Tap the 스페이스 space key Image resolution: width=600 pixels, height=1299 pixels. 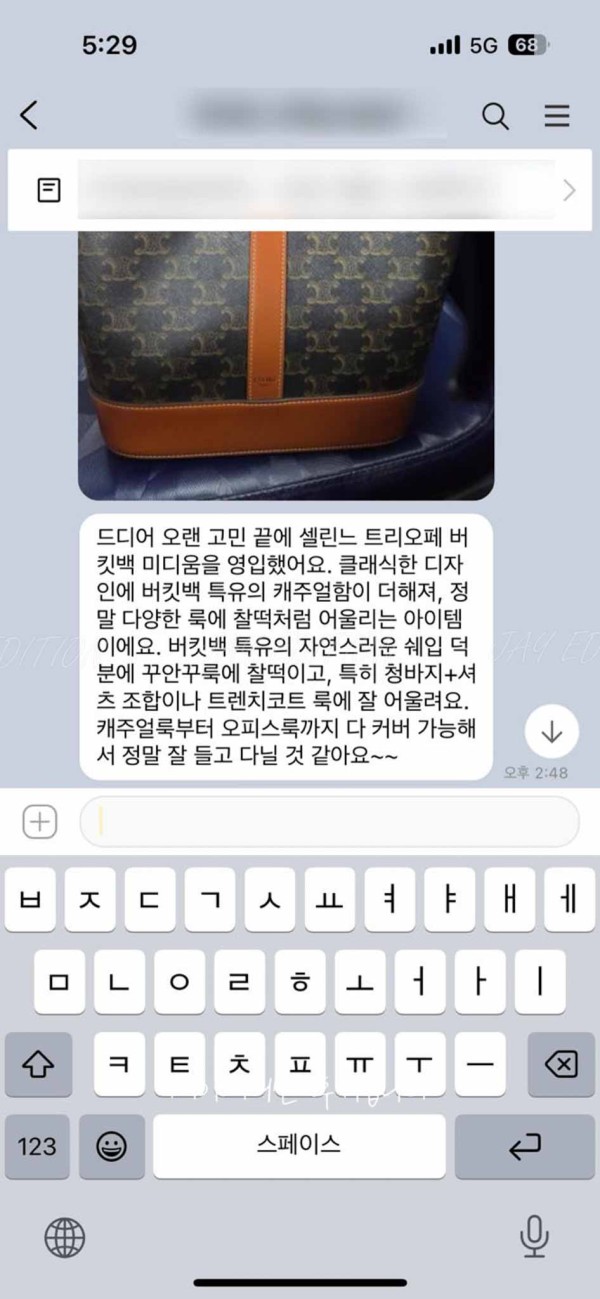[x=299, y=1146]
